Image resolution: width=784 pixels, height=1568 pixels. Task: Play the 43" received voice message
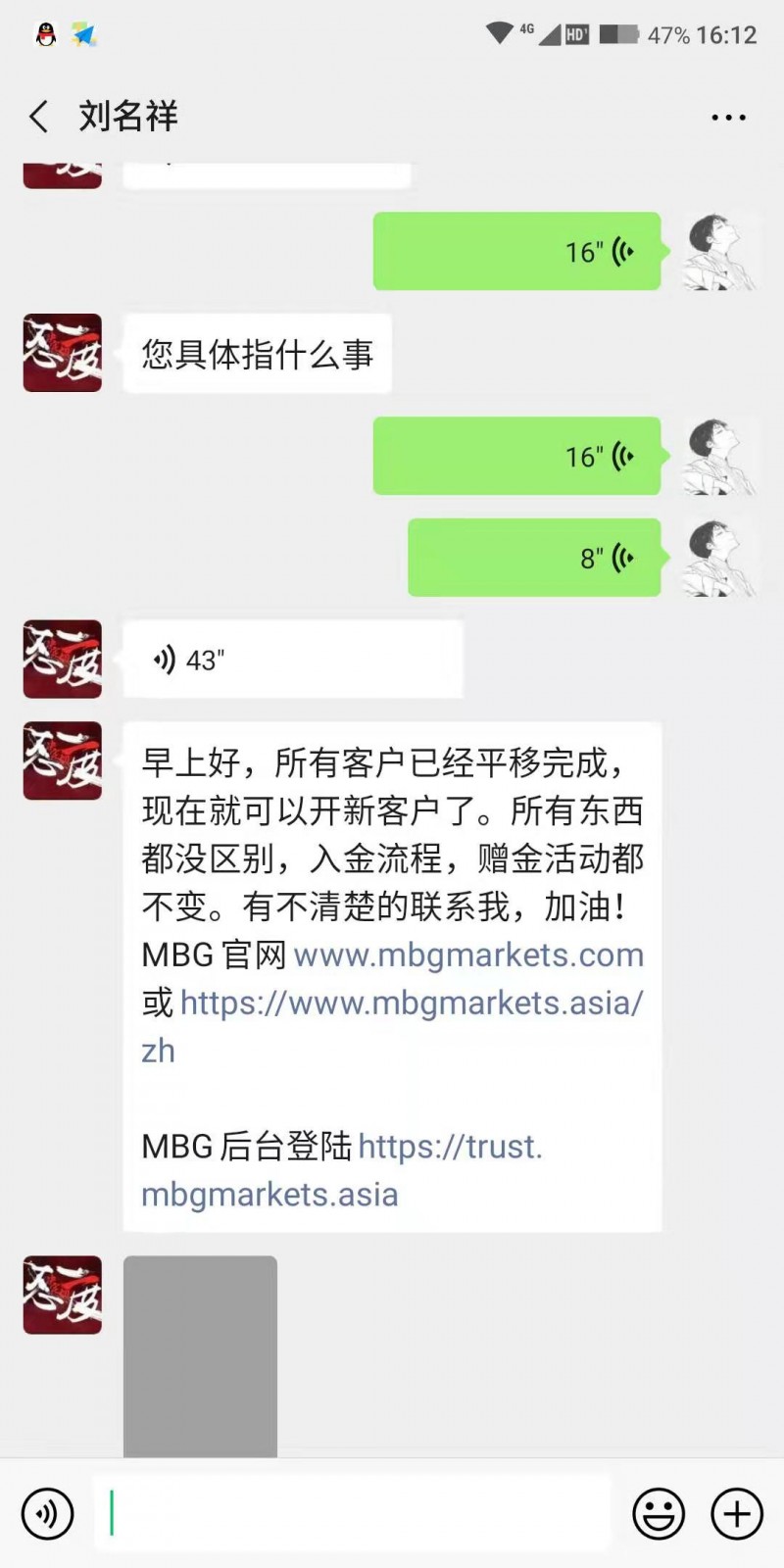click(291, 660)
